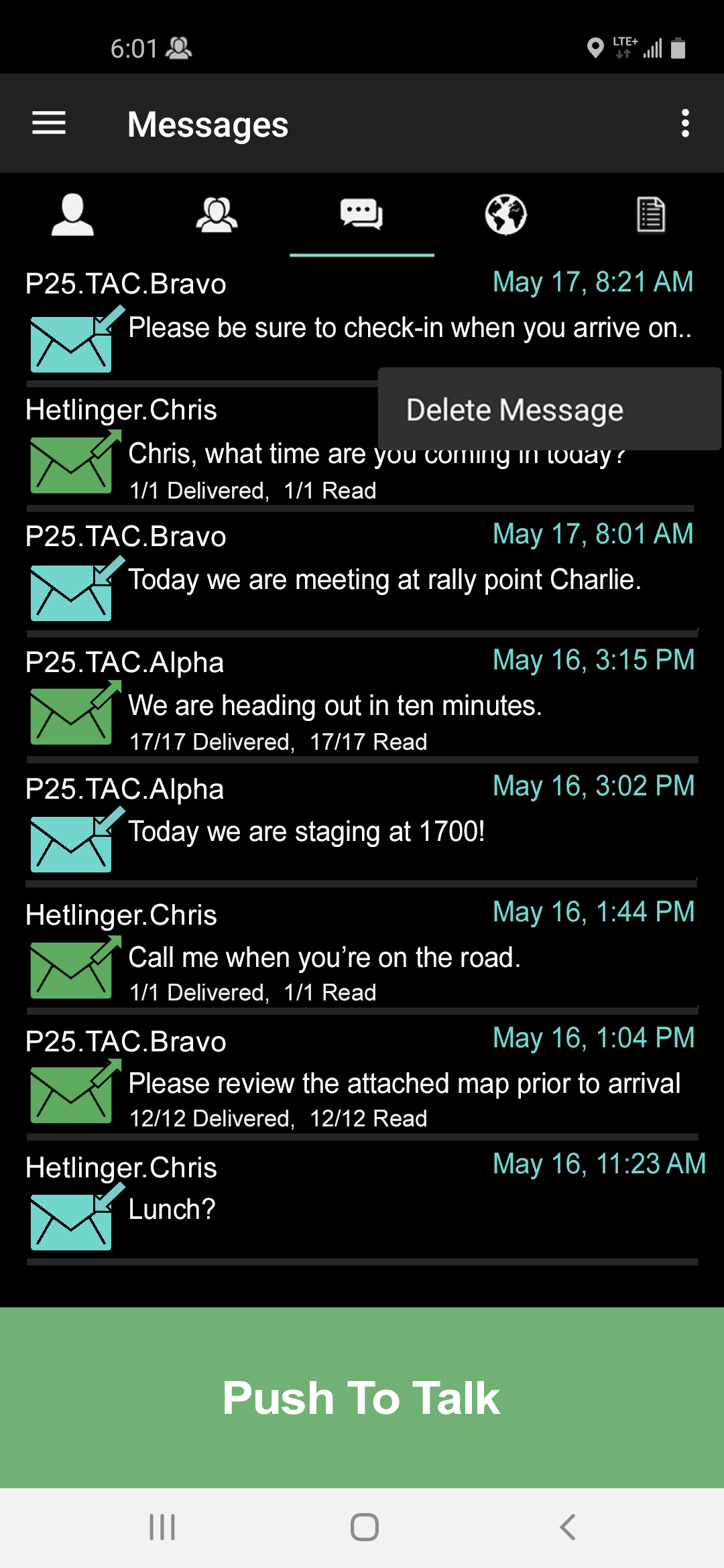Open the Lunch? message from Hetlinger.Chris

pyautogui.click(x=172, y=1210)
